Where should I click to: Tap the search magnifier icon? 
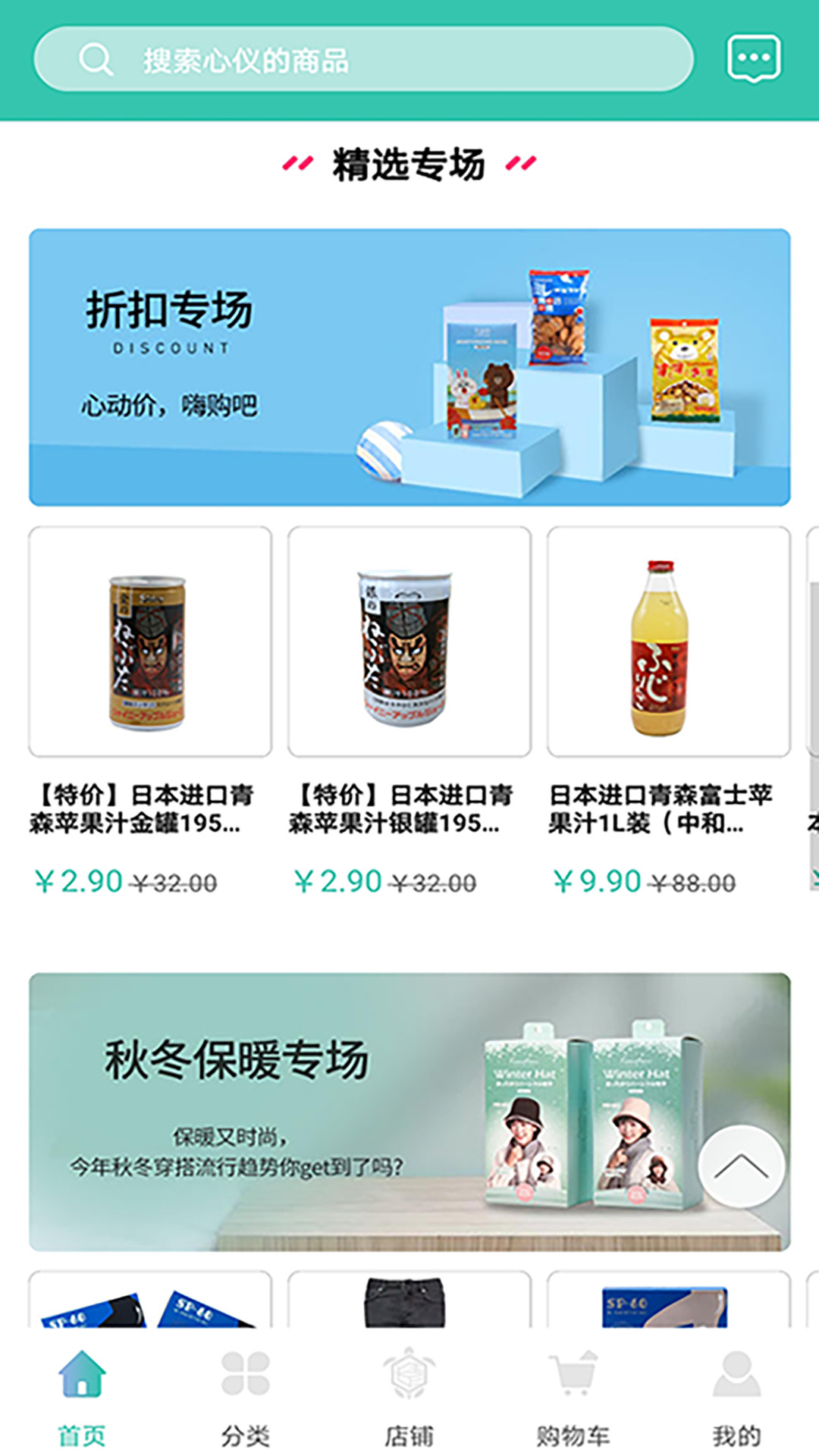pos(95,61)
